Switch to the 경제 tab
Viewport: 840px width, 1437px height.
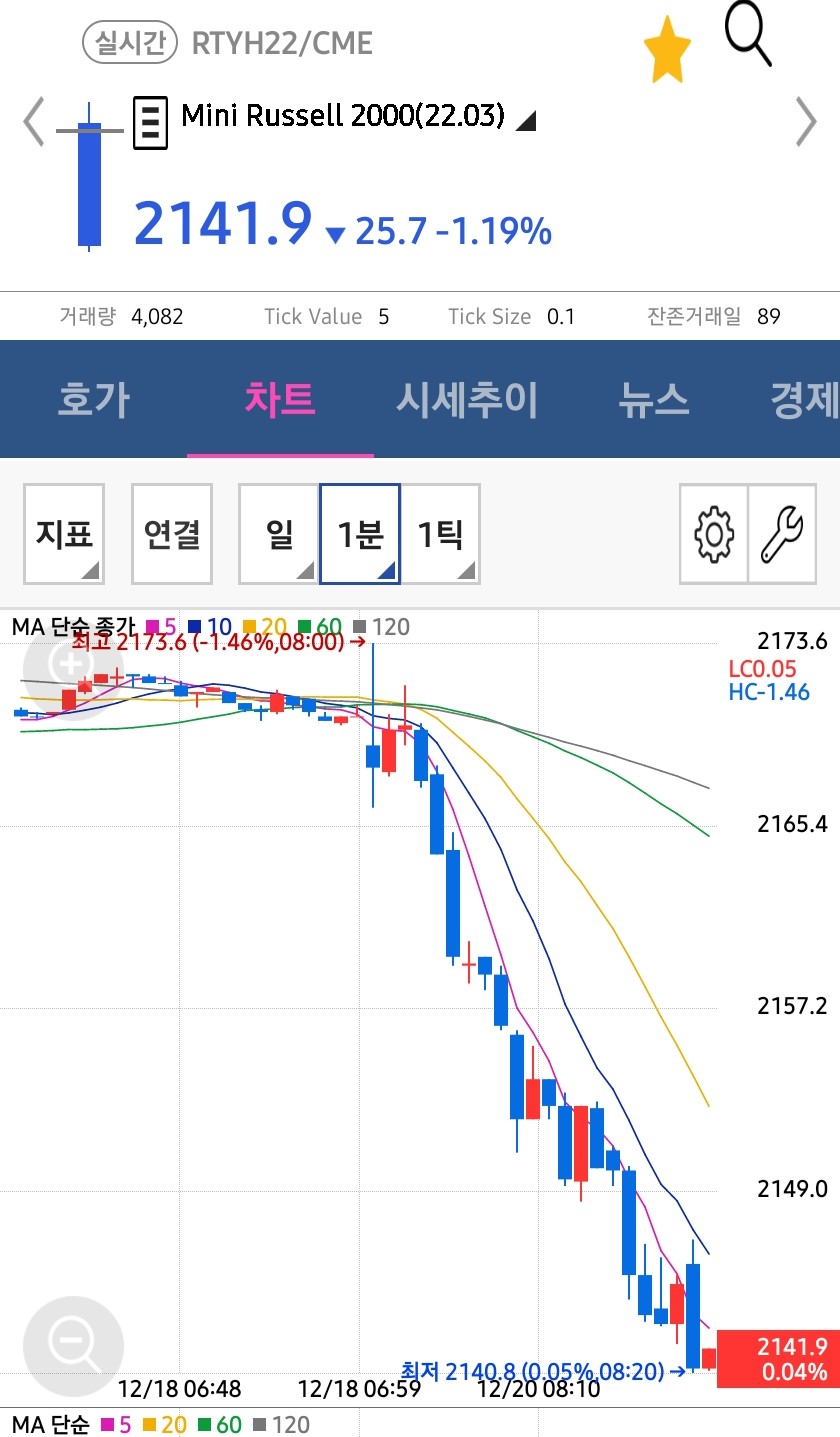tap(803, 400)
